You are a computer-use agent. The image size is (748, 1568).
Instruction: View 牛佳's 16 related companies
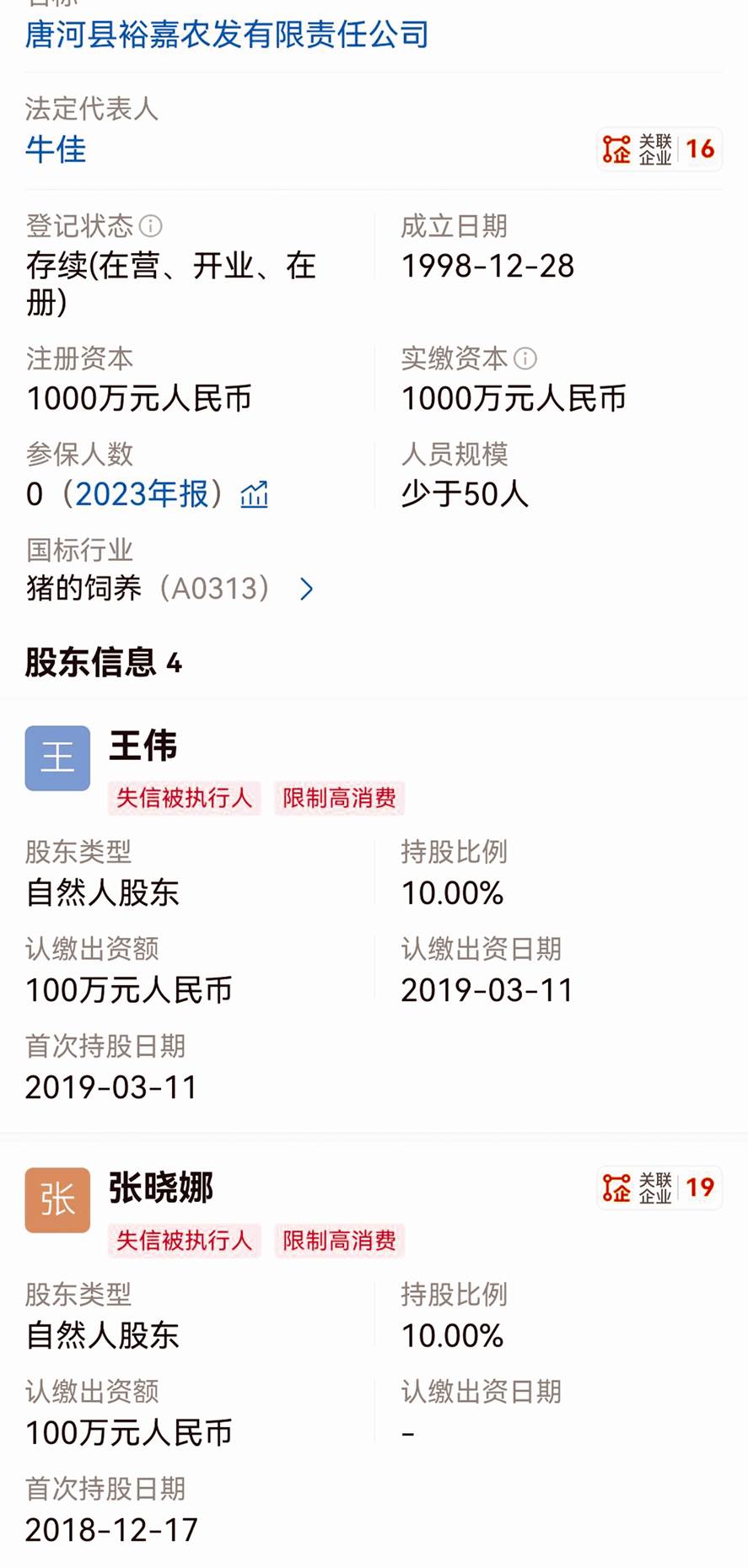(x=659, y=149)
